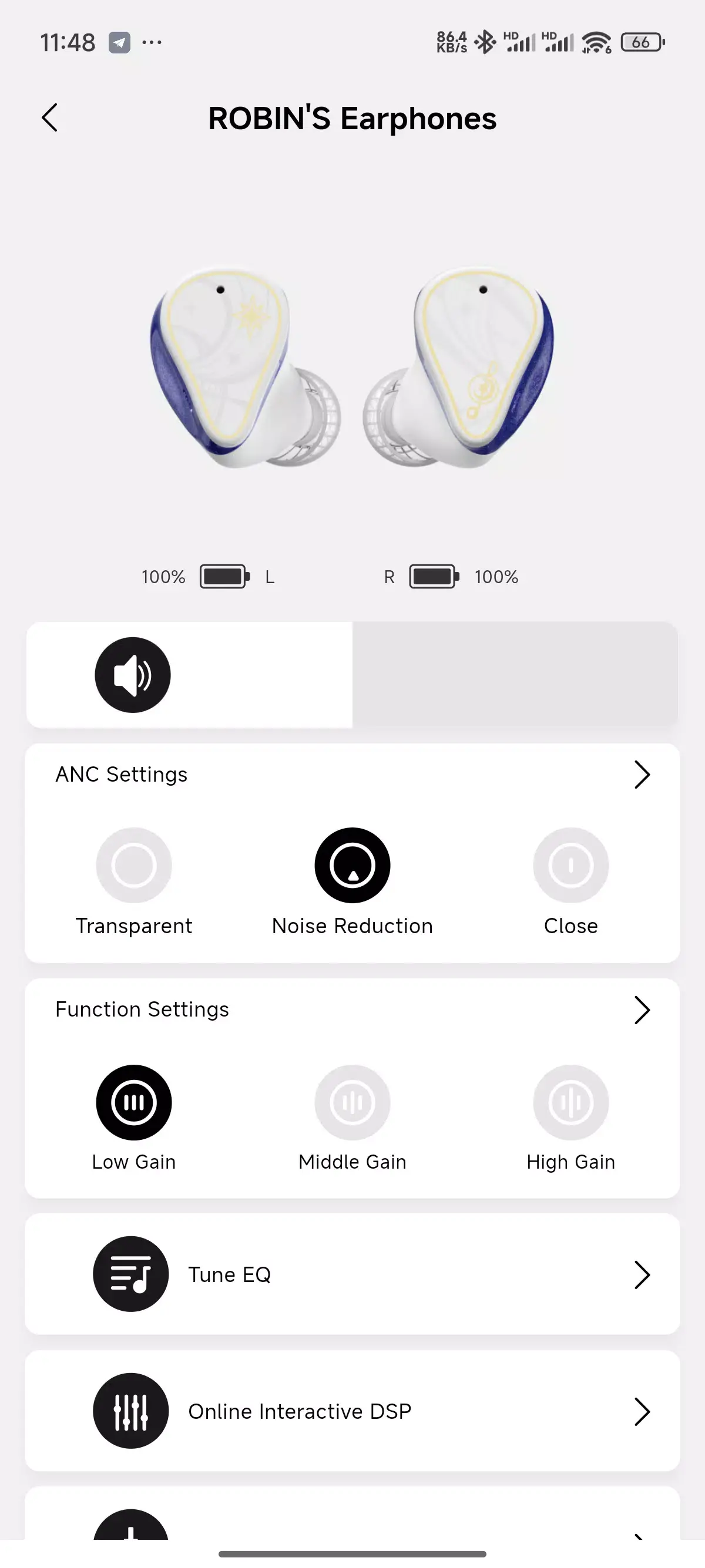Screen dimensions: 705x1568
Task: Select Close to turn off ANC
Action: pos(570,865)
